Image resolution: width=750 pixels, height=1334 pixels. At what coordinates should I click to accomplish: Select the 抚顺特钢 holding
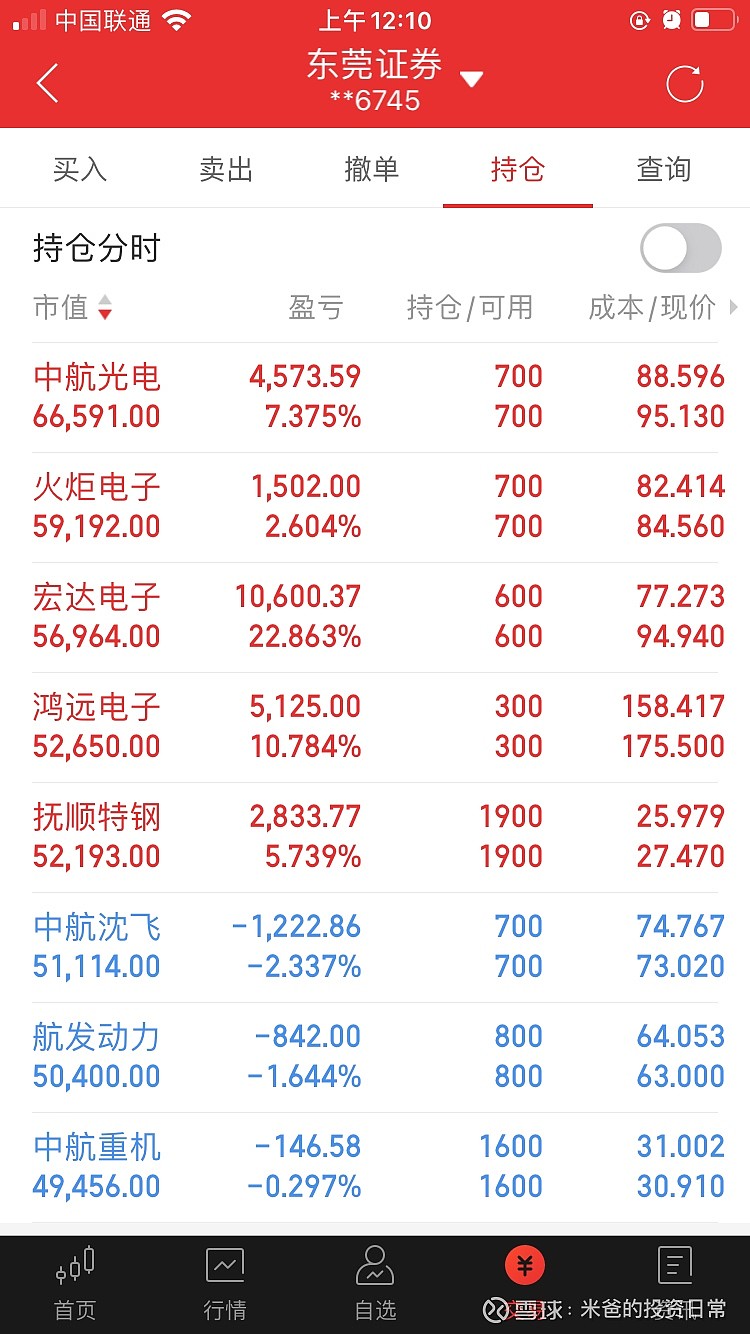click(x=375, y=837)
